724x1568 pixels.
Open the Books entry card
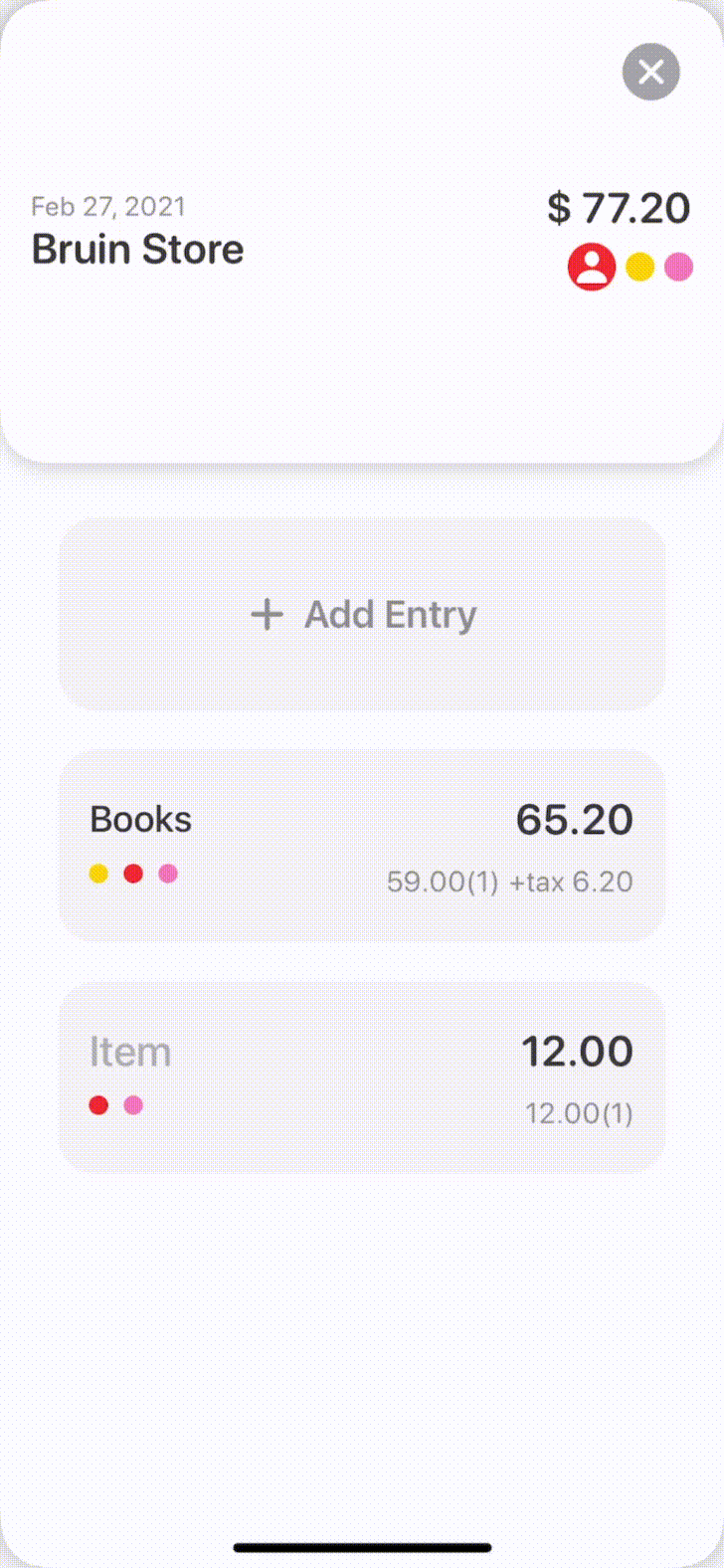click(x=362, y=846)
